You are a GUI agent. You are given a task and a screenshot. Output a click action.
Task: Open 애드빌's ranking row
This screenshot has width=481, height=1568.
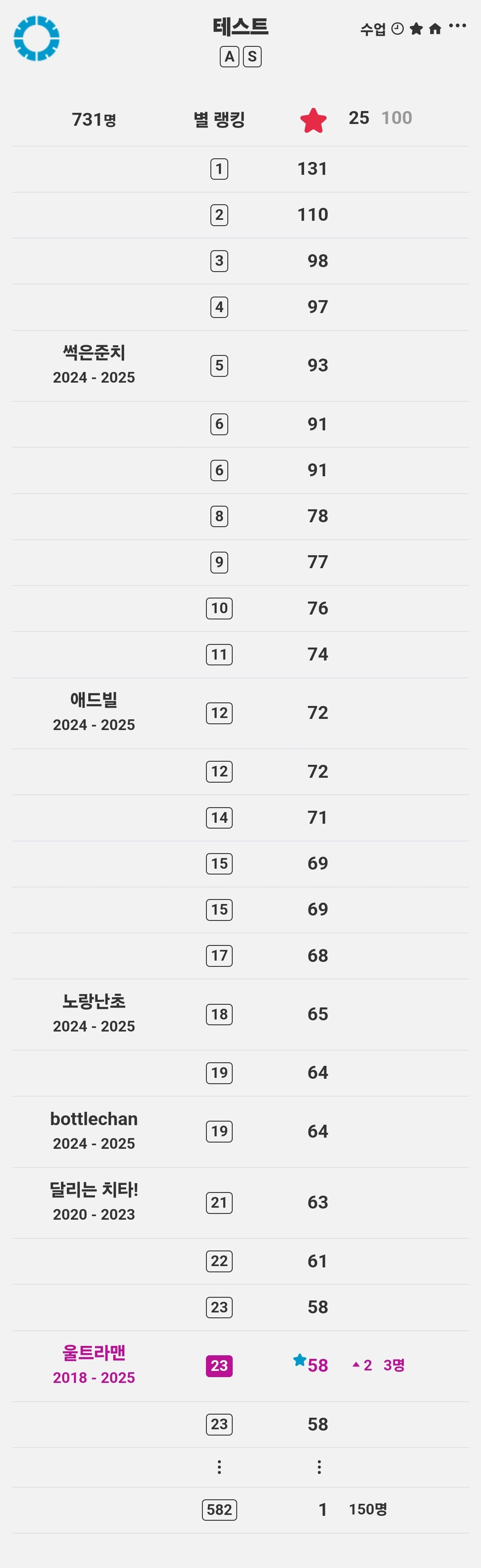pyautogui.click(x=240, y=714)
